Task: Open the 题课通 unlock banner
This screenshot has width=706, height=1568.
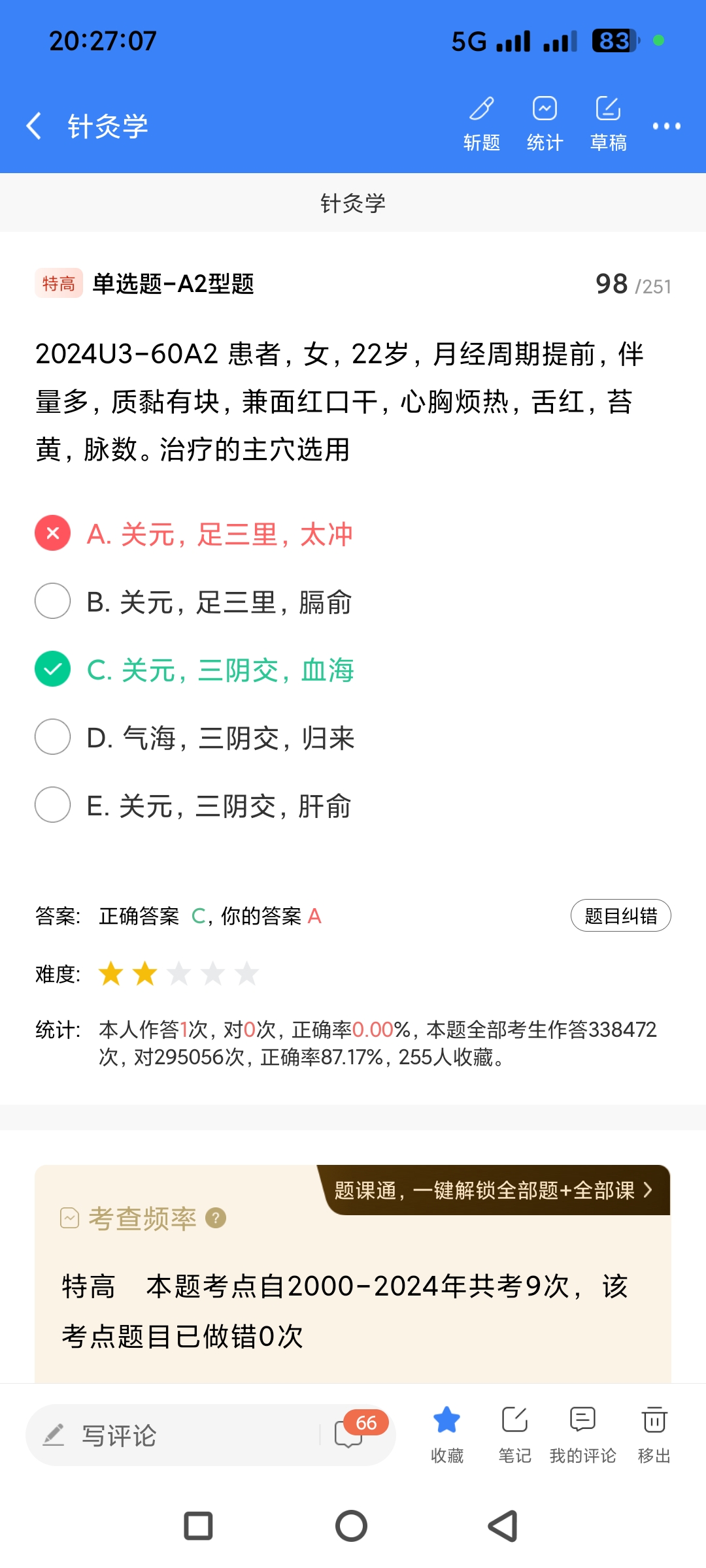Action: 494,1190
